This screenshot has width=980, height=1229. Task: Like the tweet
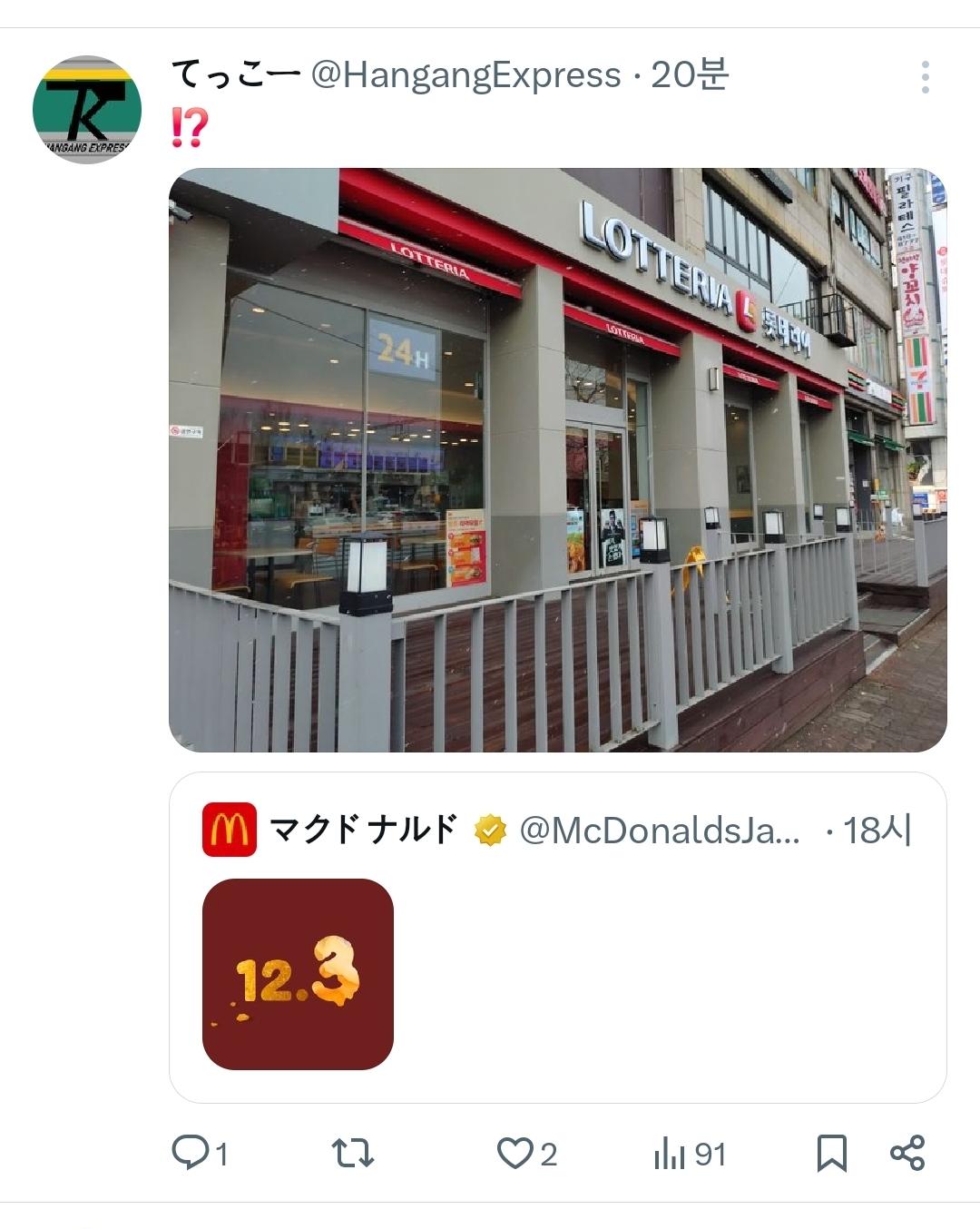[x=514, y=1153]
